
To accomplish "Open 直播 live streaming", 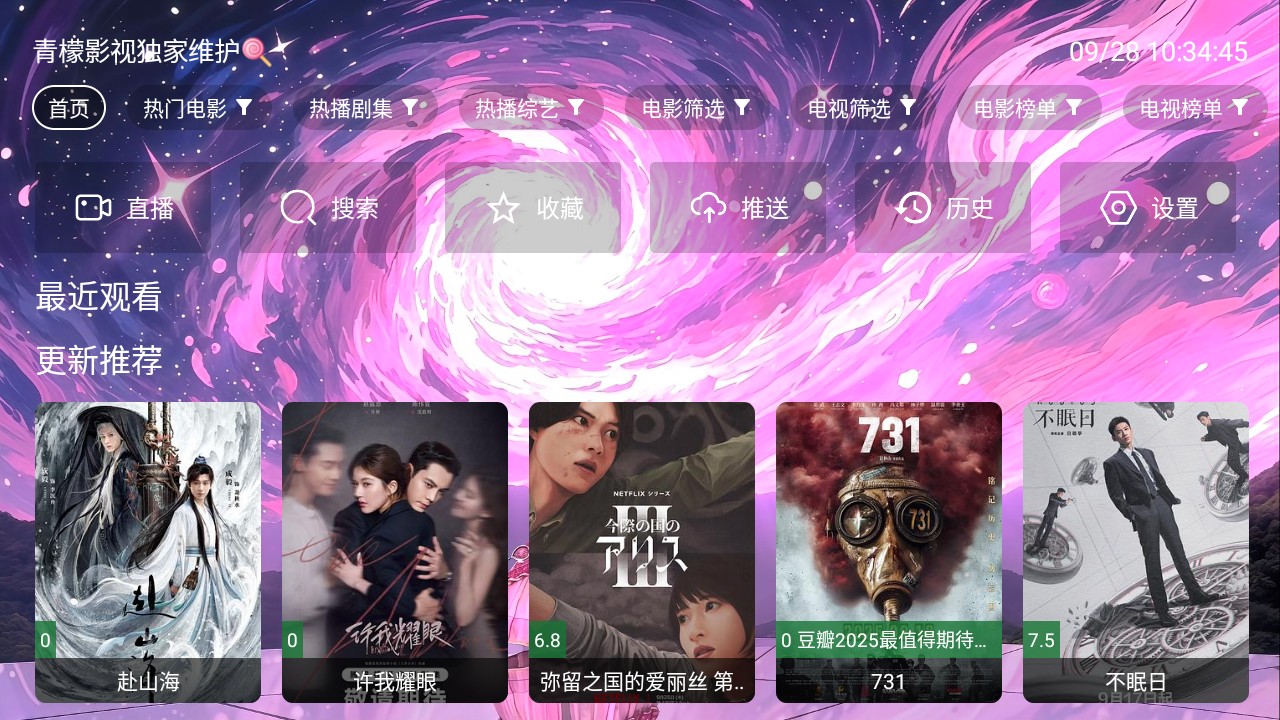I will coord(124,208).
